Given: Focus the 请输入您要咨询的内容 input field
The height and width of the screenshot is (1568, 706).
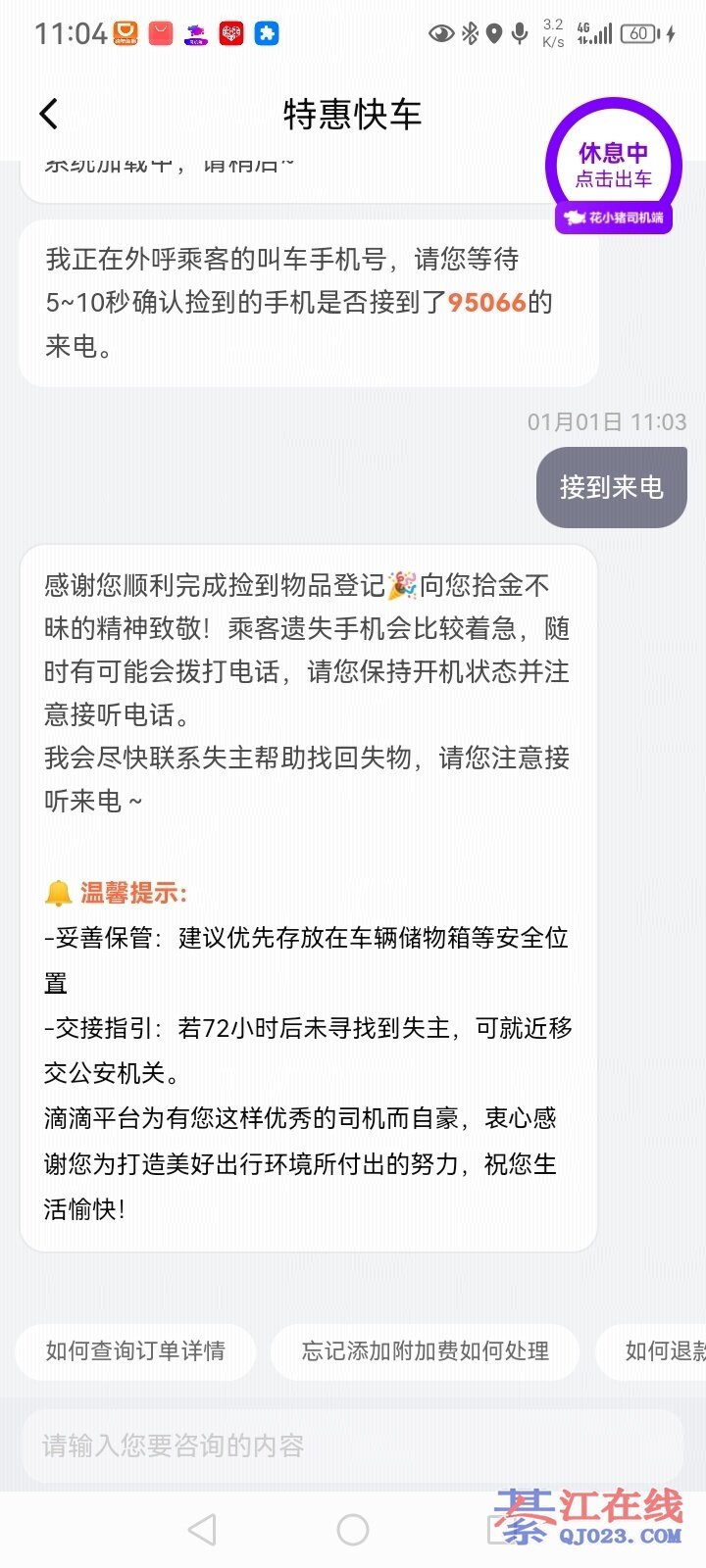Looking at the screenshot, I should [351, 1445].
